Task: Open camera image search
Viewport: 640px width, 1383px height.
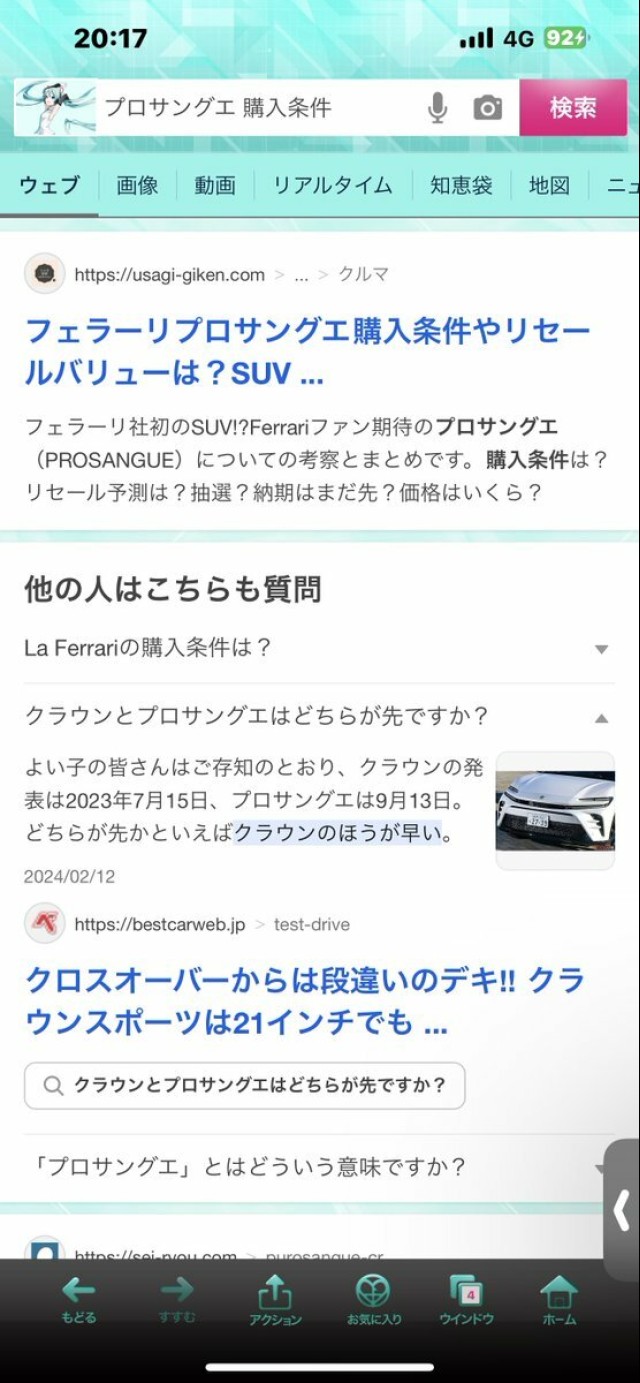Action: [x=488, y=108]
